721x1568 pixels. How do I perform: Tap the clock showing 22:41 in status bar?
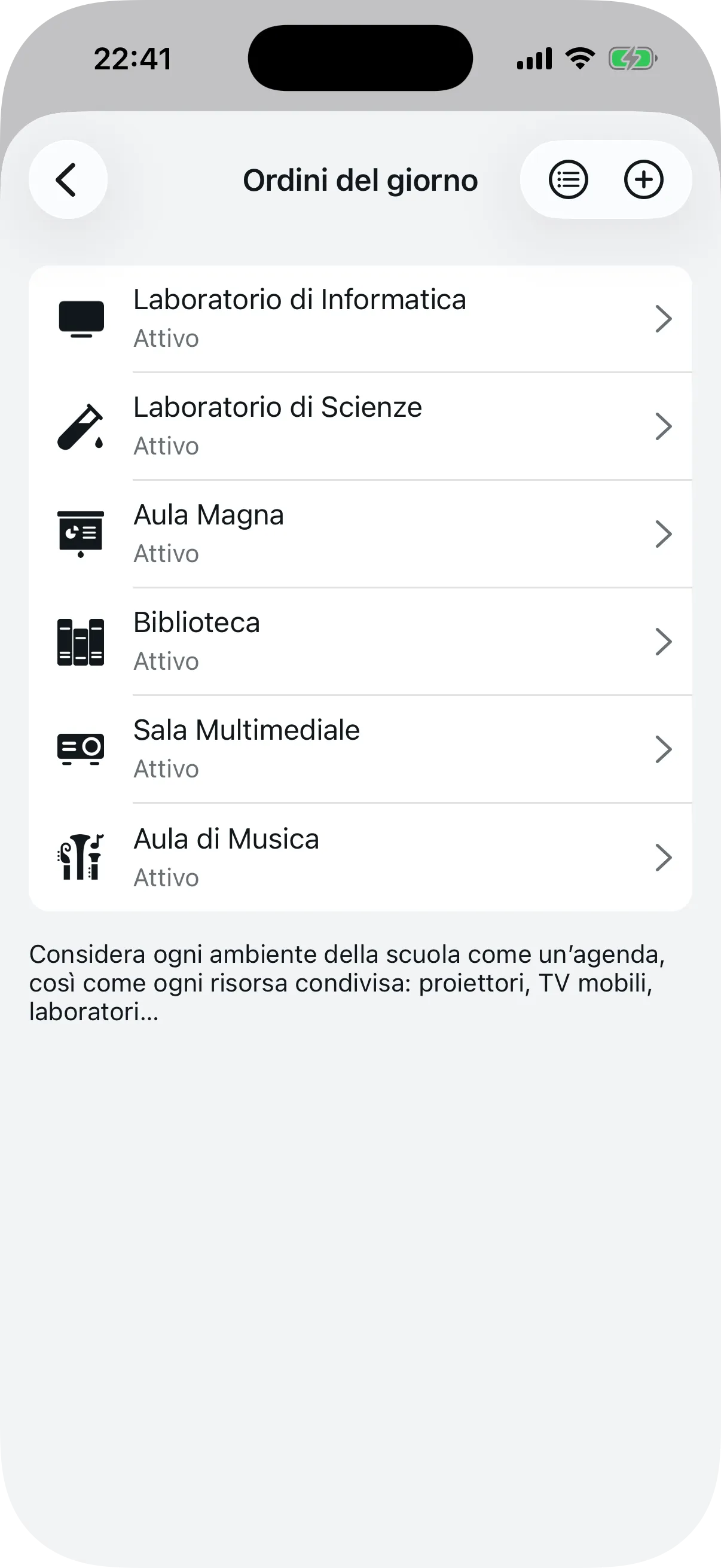(x=133, y=58)
